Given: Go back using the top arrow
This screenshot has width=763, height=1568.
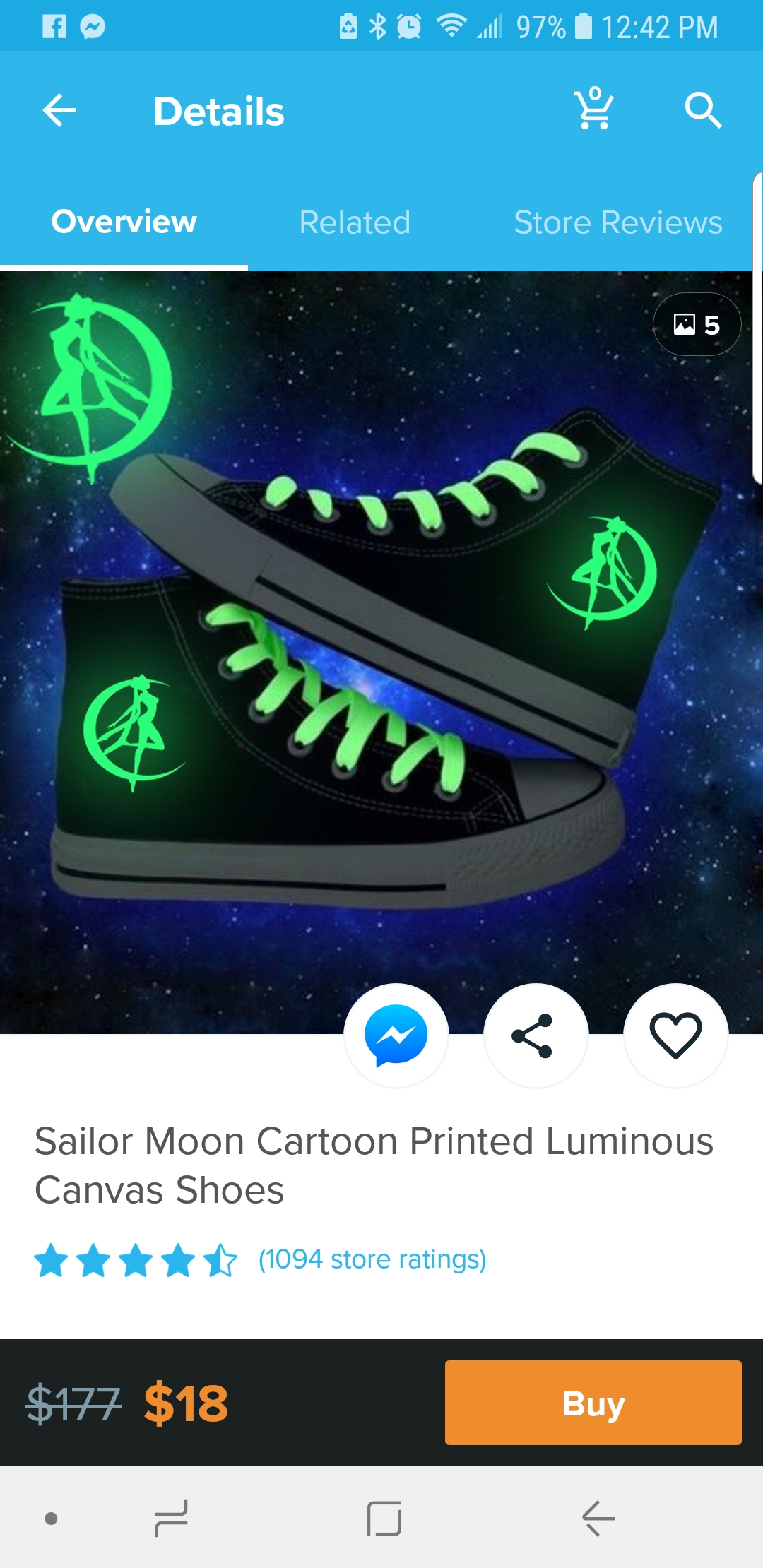Looking at the screenshot, I should coord(59,111).
